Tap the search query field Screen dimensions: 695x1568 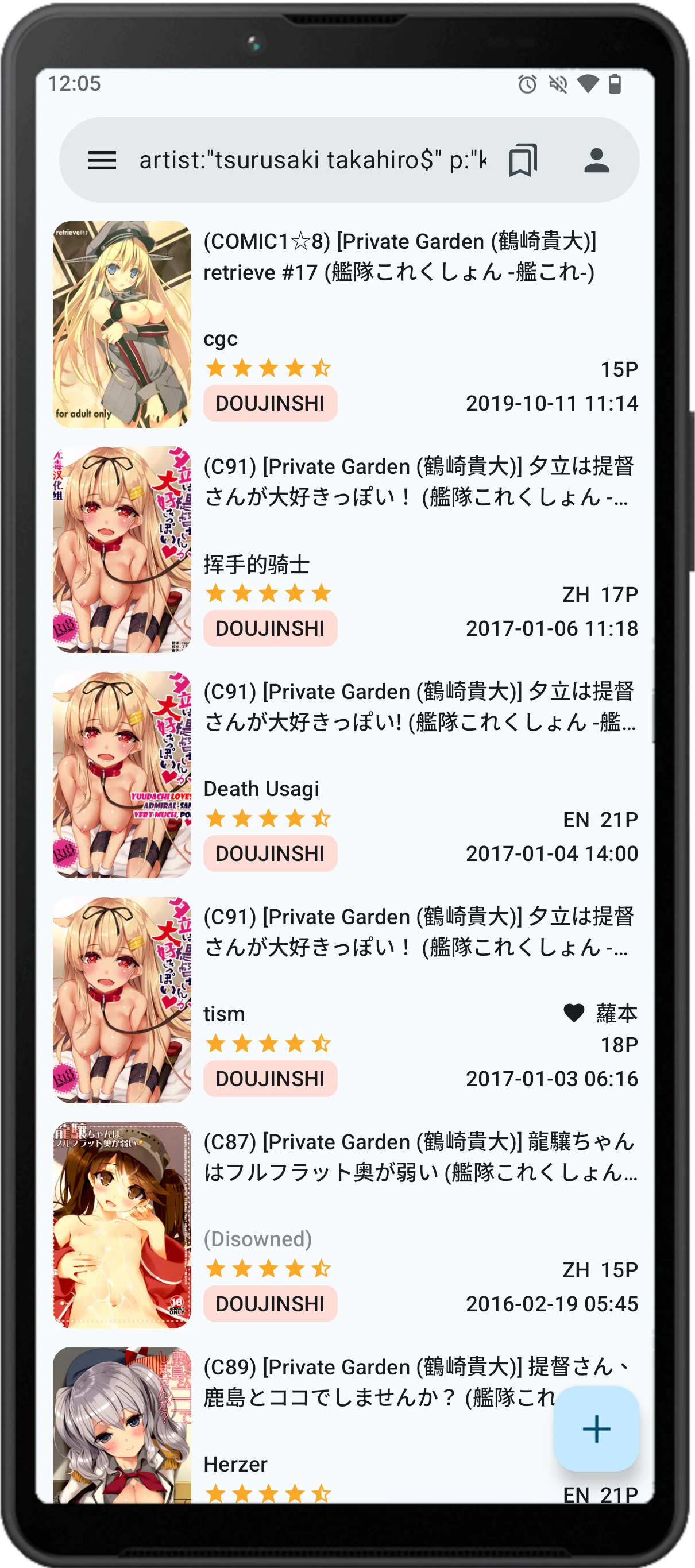(312, 160)
